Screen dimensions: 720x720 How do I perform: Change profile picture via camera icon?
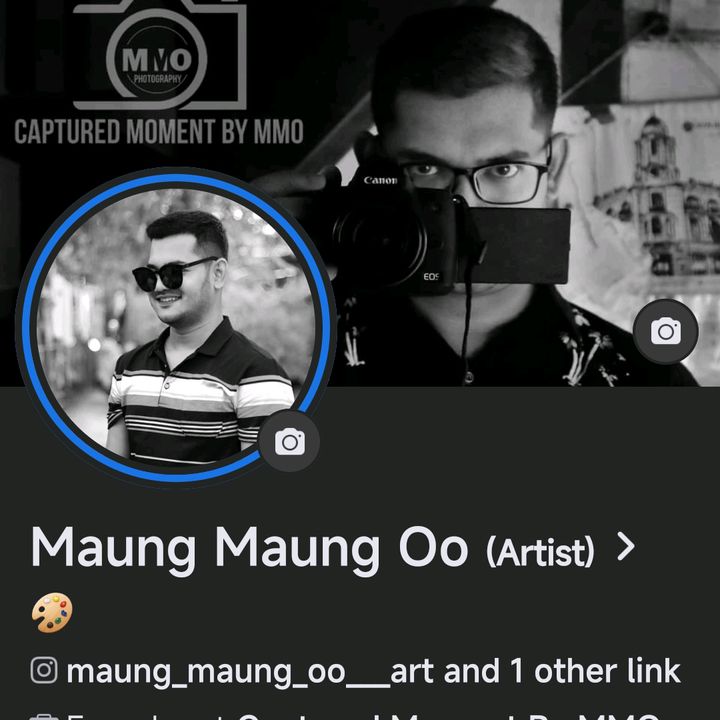click(290, 441)
